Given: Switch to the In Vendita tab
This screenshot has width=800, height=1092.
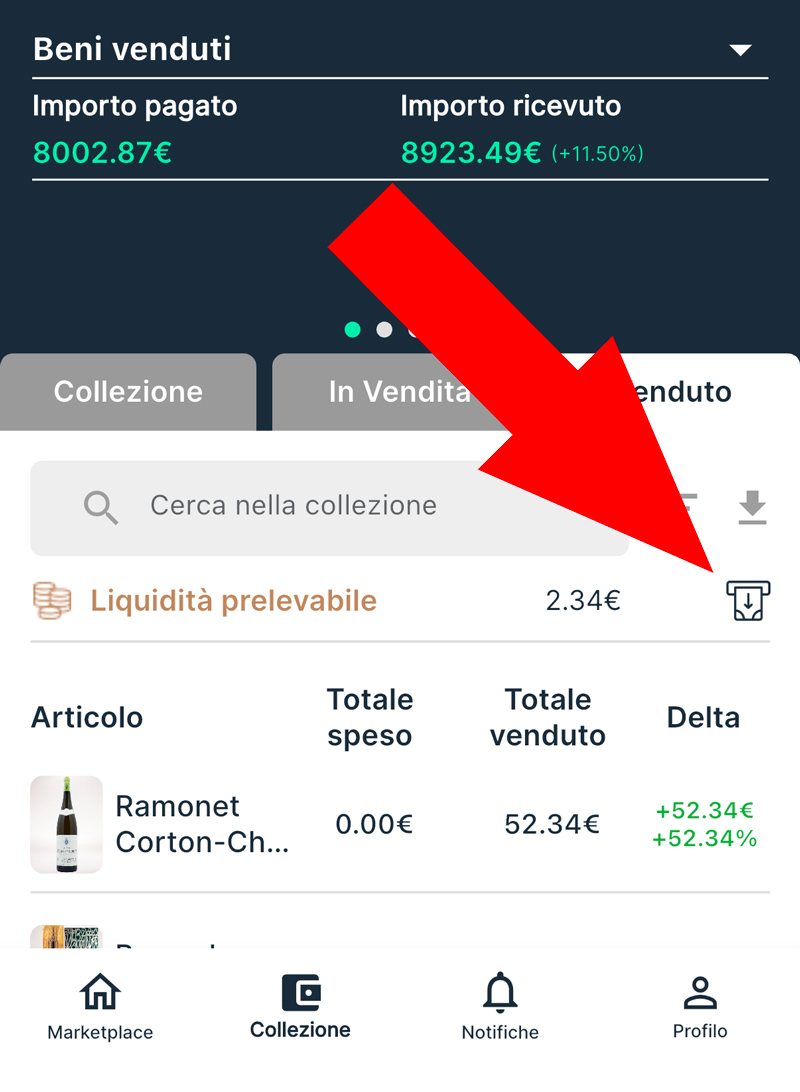Looking at the screenshot, I should 395,392.
